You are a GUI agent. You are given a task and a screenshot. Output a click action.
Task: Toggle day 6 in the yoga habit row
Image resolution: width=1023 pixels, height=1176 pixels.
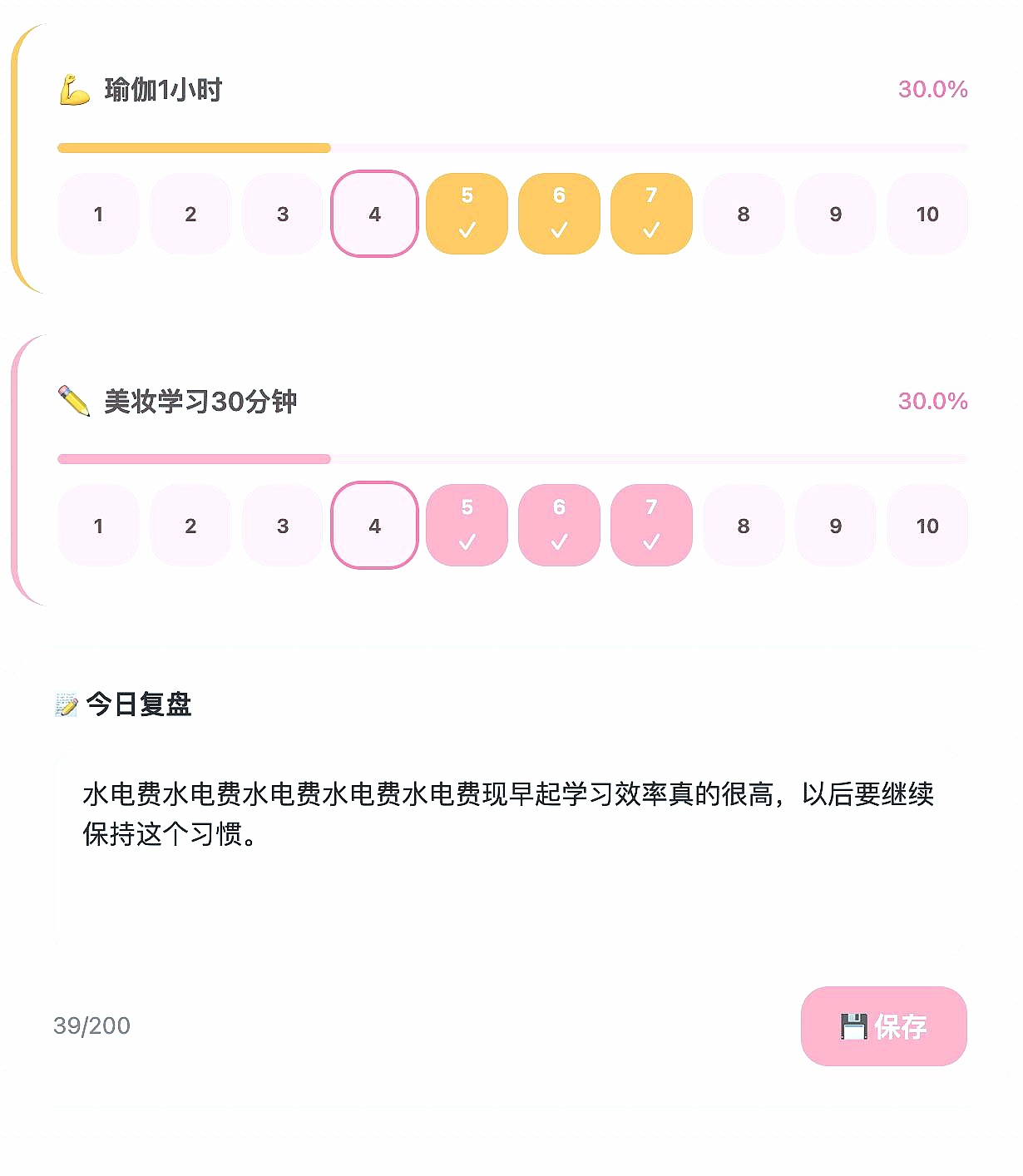click(558, 214)
